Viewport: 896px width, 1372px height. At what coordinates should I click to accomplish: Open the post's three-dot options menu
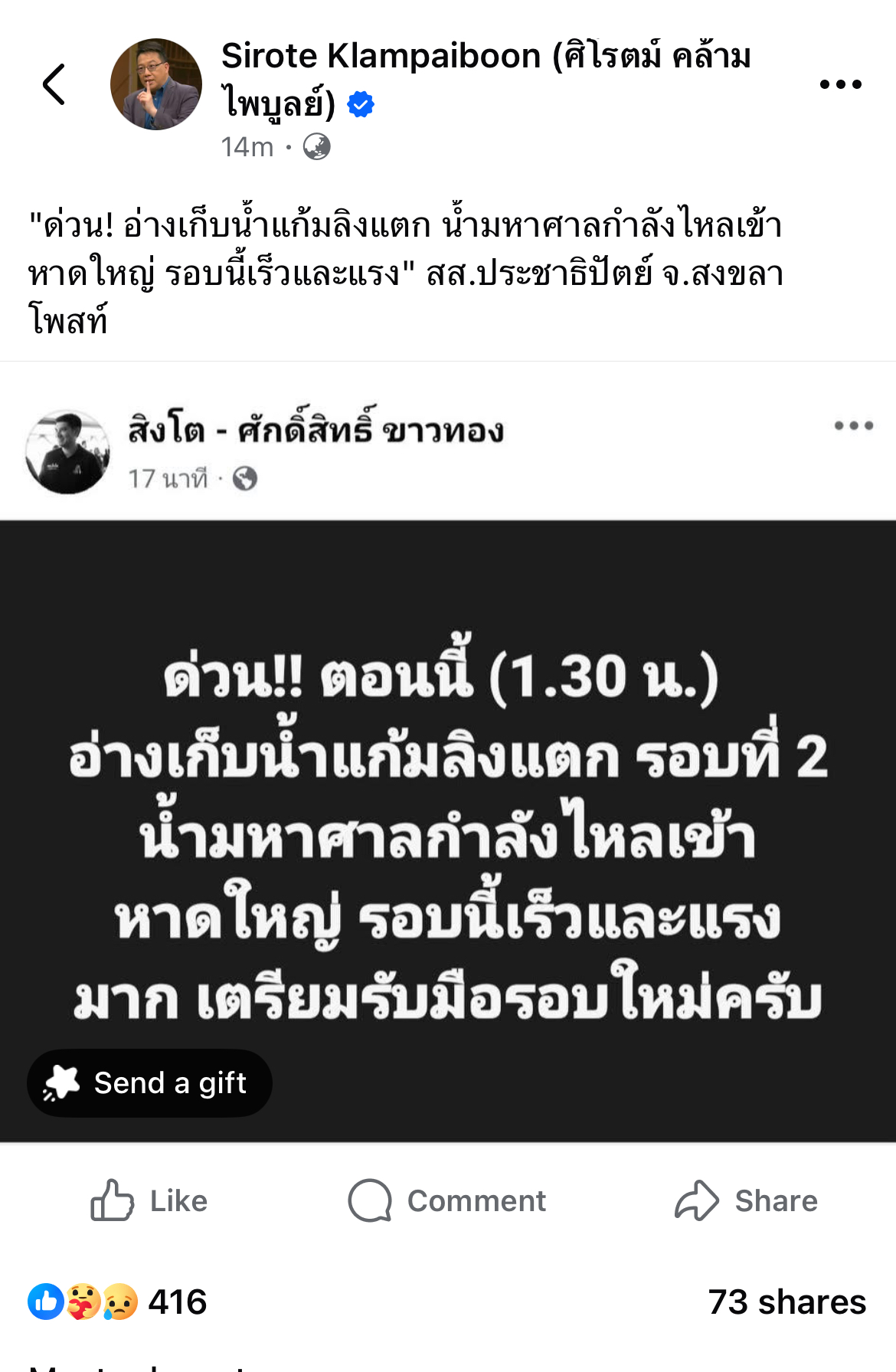840,84
